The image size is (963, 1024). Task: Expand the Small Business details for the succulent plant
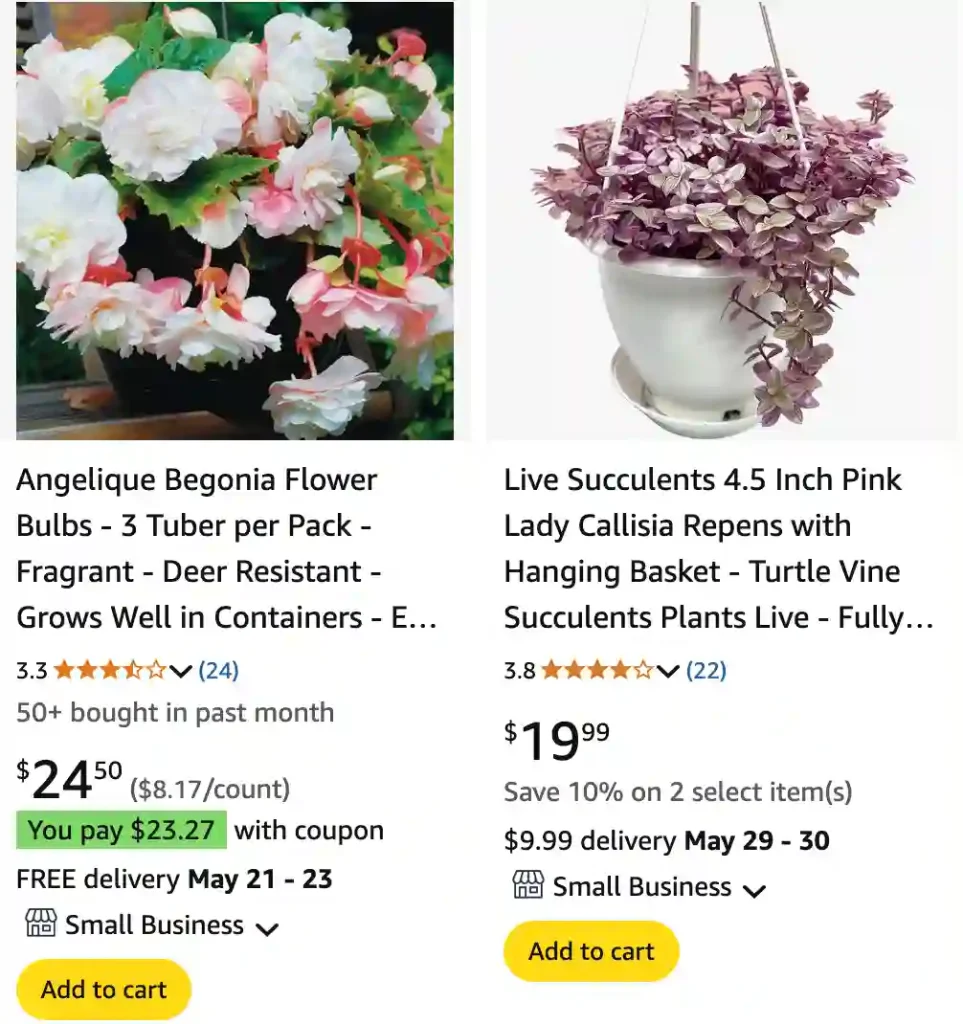click(x=755, y=889)
